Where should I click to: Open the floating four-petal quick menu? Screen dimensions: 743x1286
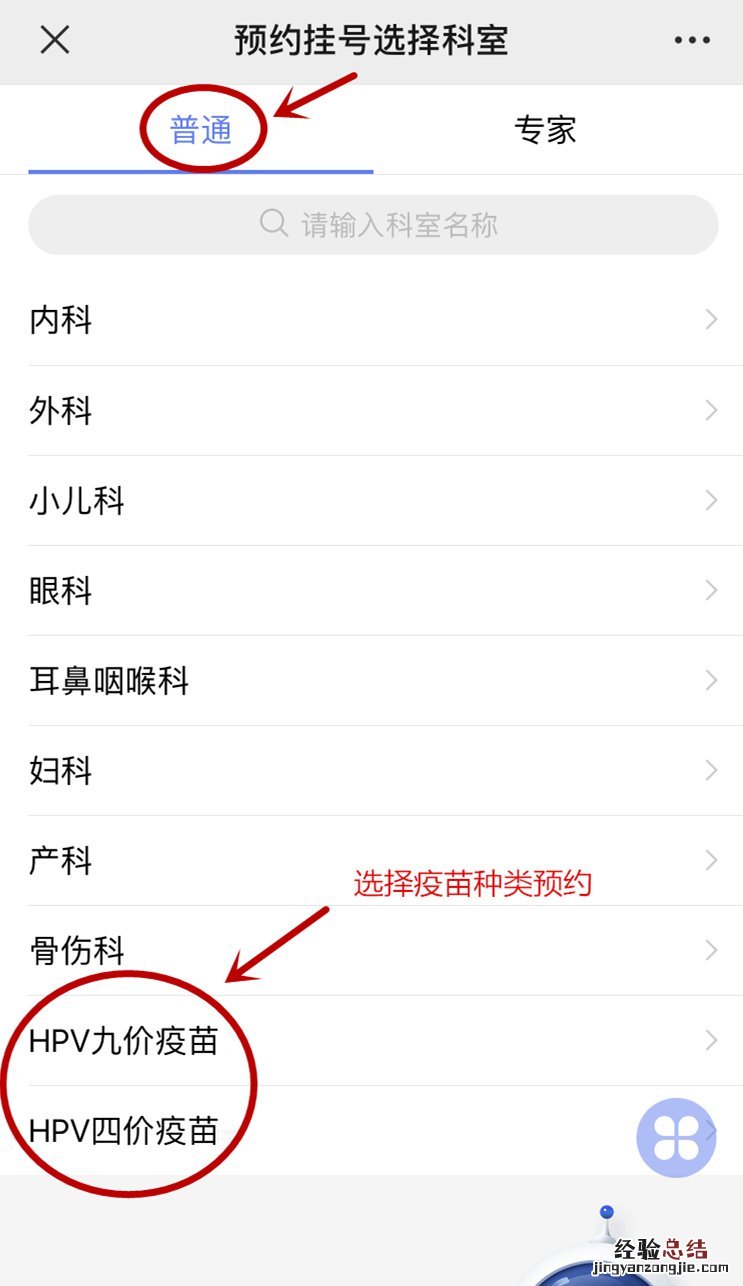(x=676, y=1137)
